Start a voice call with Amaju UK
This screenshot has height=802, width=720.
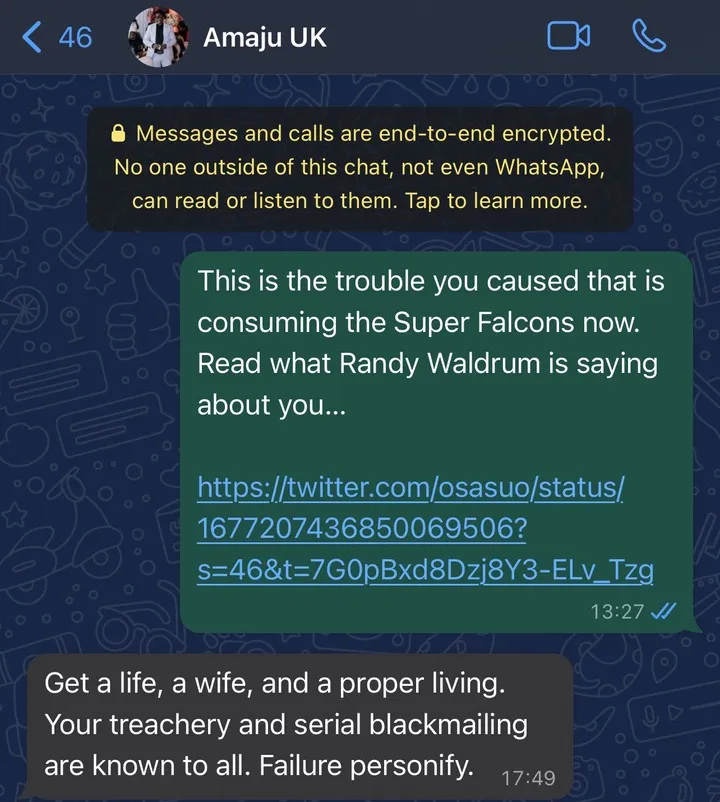click(x=649, y=37)
